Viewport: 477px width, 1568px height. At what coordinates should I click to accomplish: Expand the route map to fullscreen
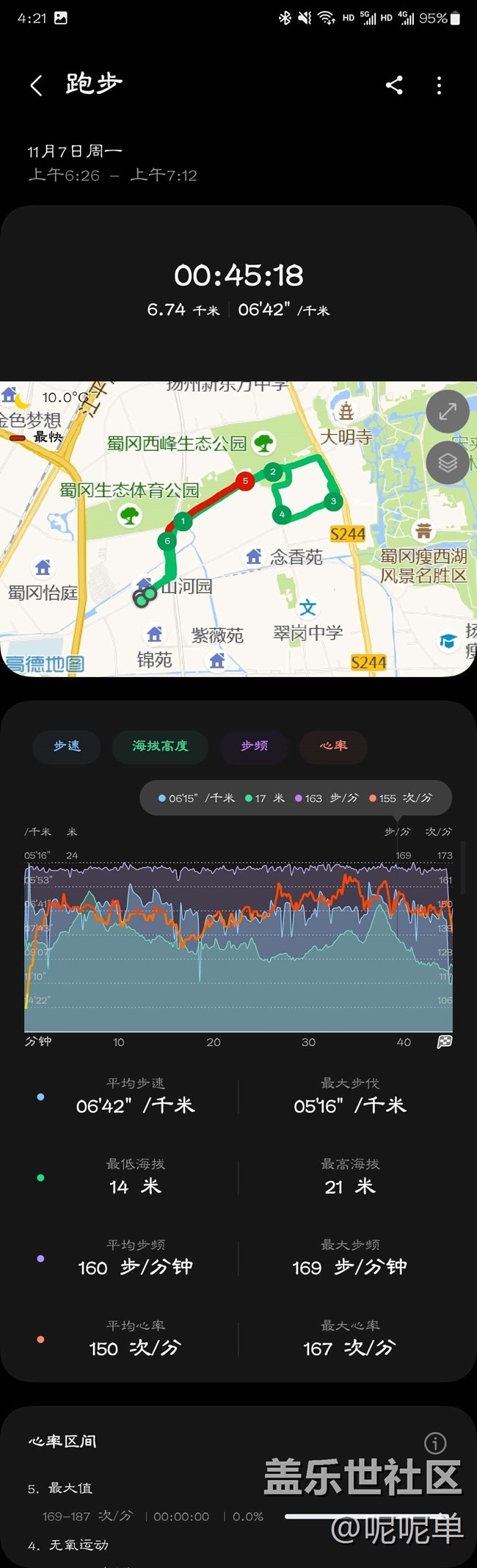pyautogui.click(x=448, y=411)
